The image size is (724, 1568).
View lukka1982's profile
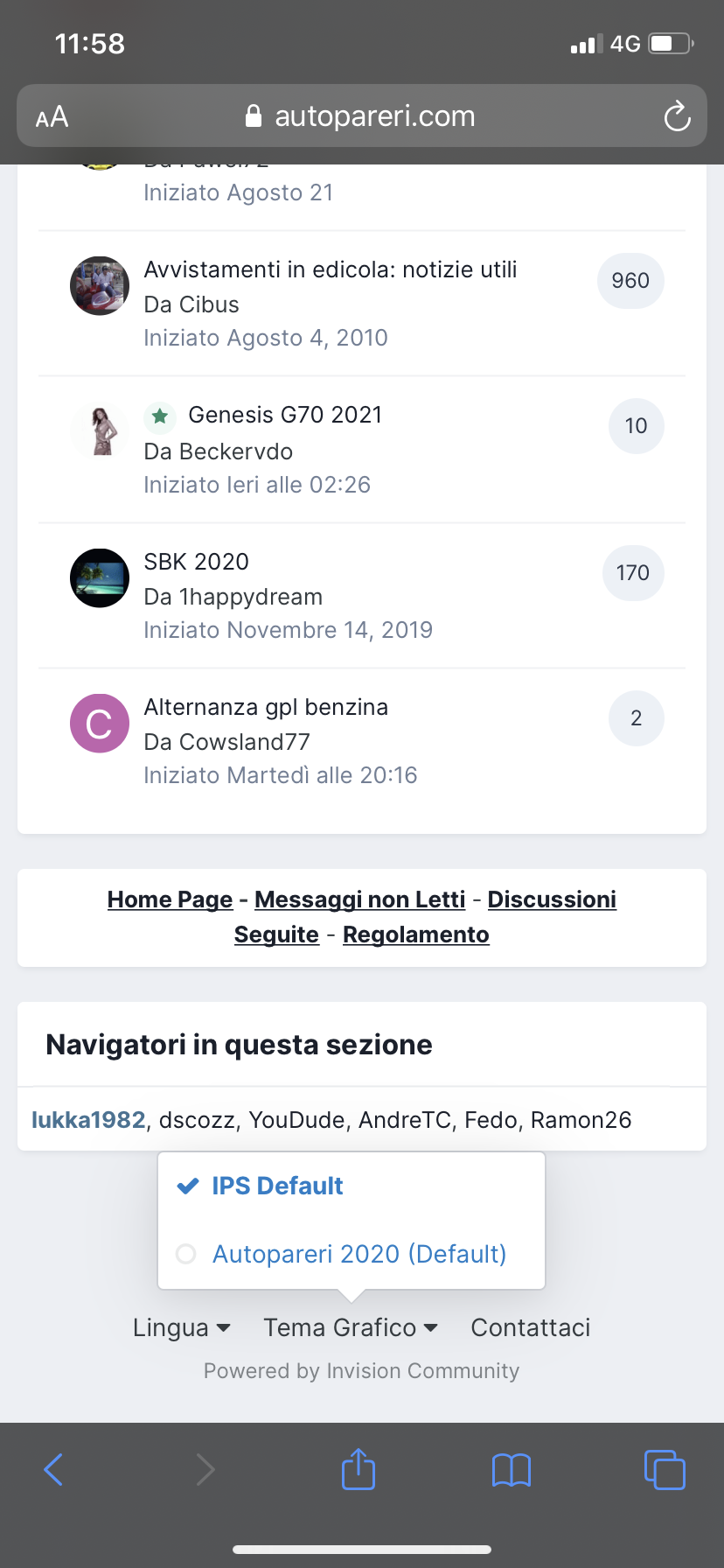pyautogui.click(x=88, y=1120)
